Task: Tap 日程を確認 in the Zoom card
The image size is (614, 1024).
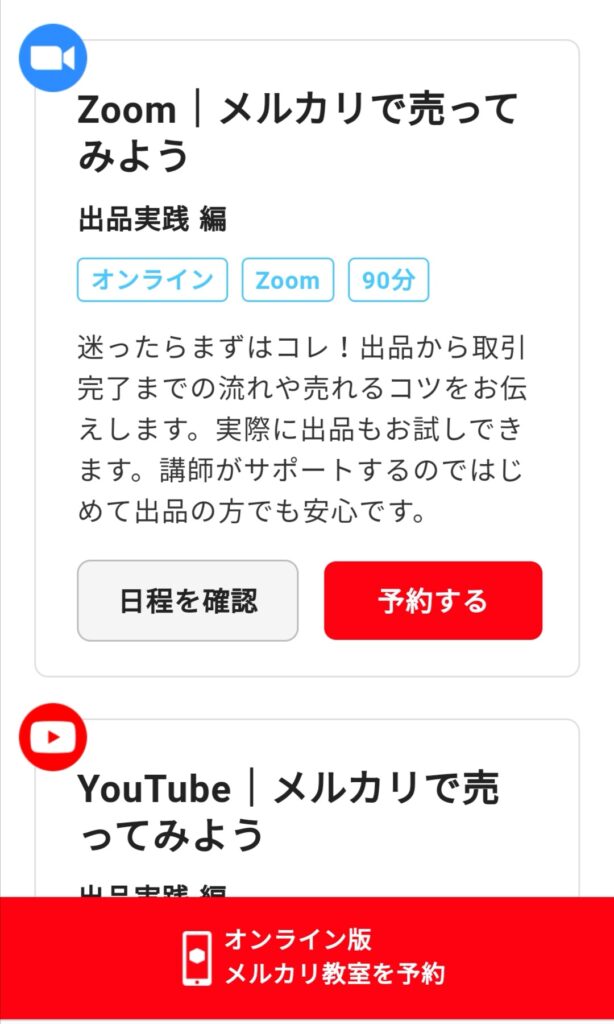Action: 188,600
